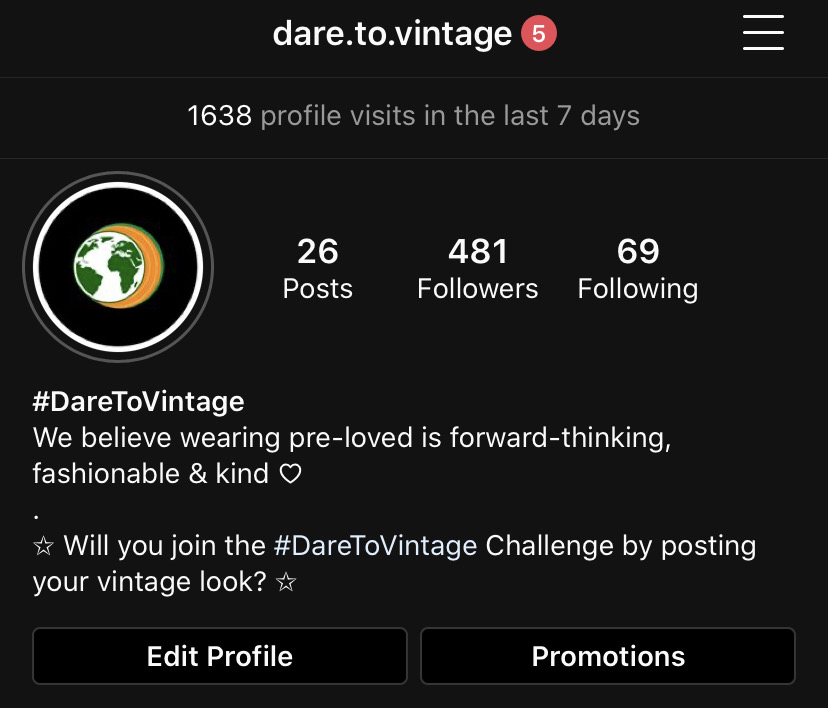Open the hamburger menu

(763, 33)
